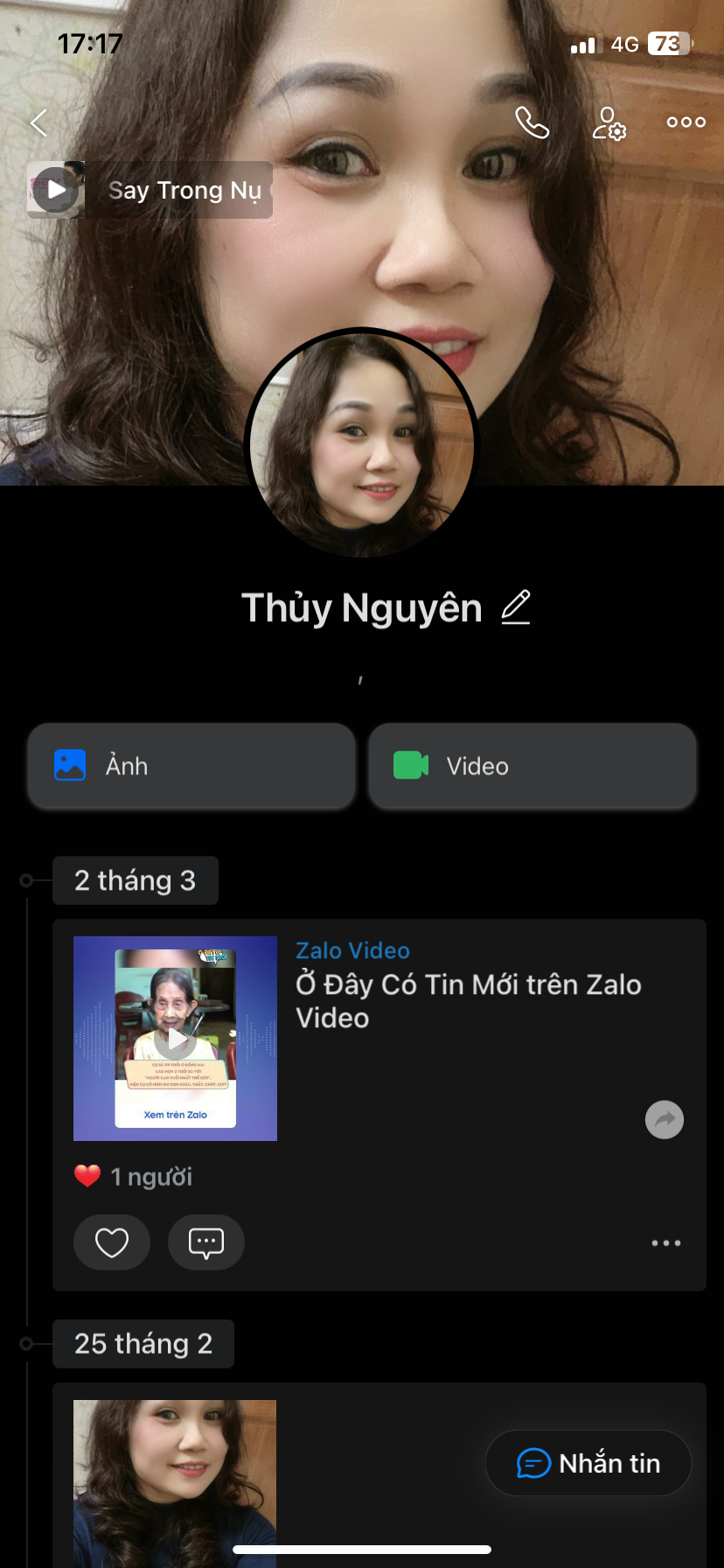Viewport: 724px width, 1568px height.
Task: Like the 2 tháng 3 post
Action: pyautogui.click(x=112, y=1242)
